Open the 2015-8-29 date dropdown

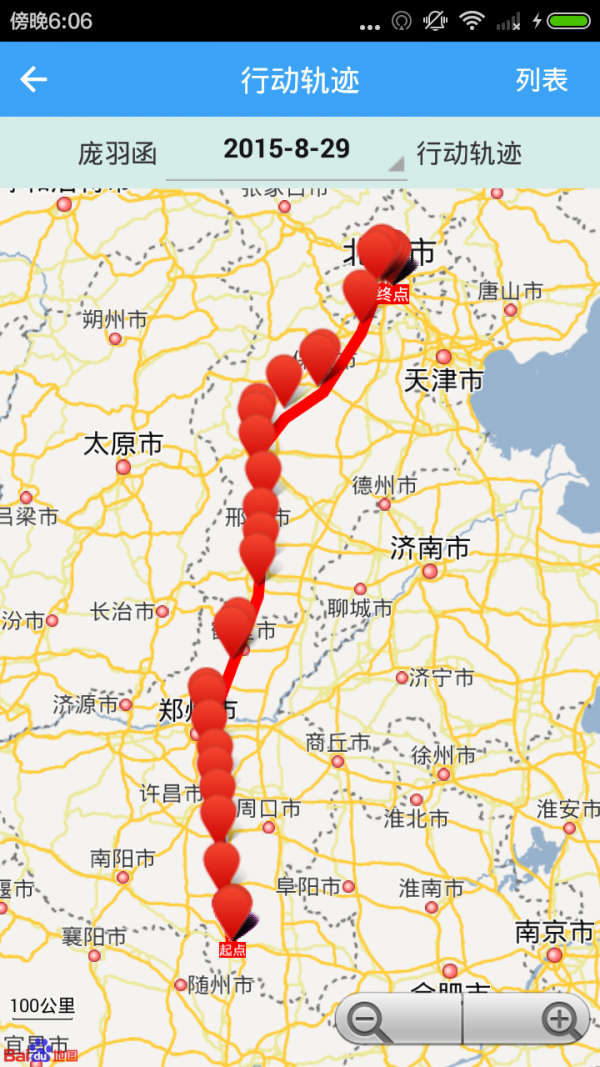point(286,151)
